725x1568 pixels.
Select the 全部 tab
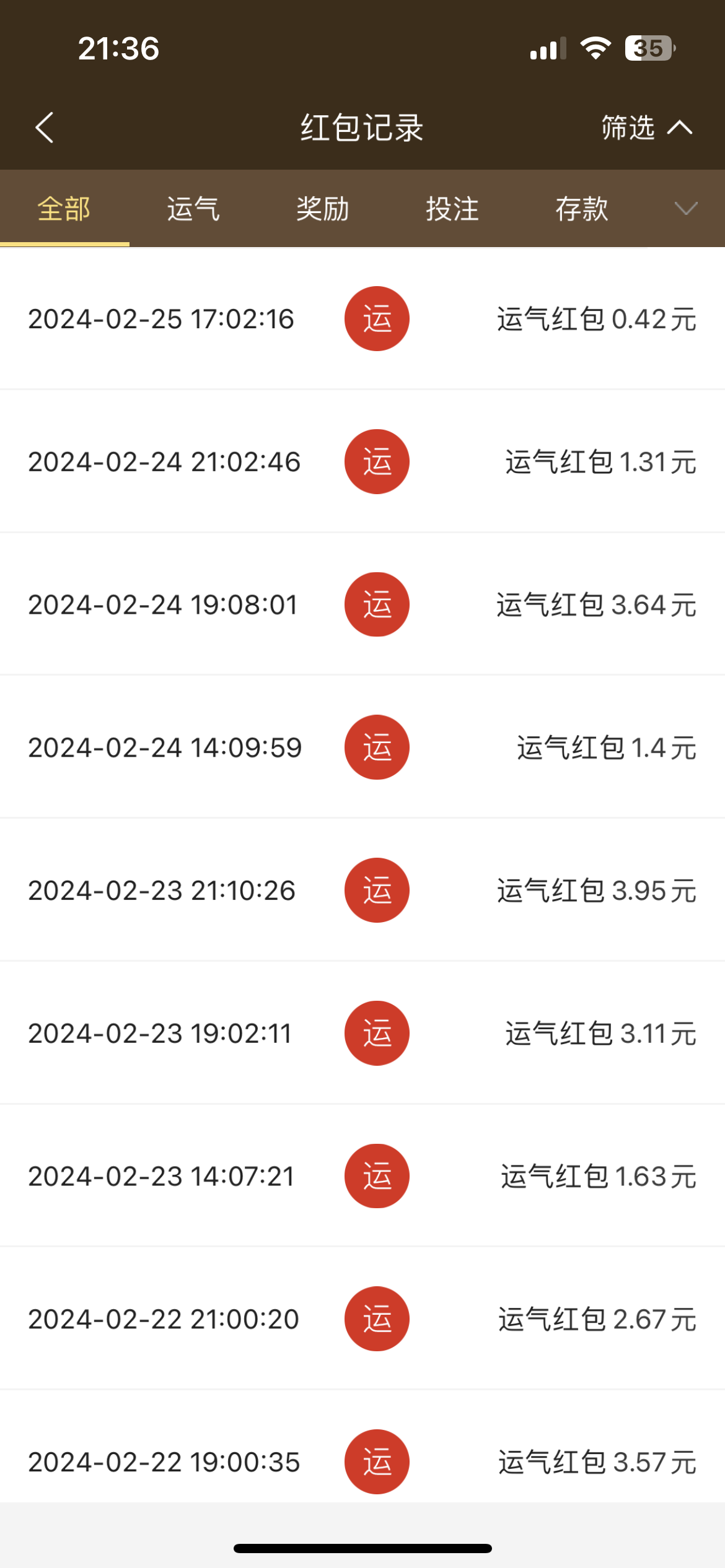coord(64,209)
